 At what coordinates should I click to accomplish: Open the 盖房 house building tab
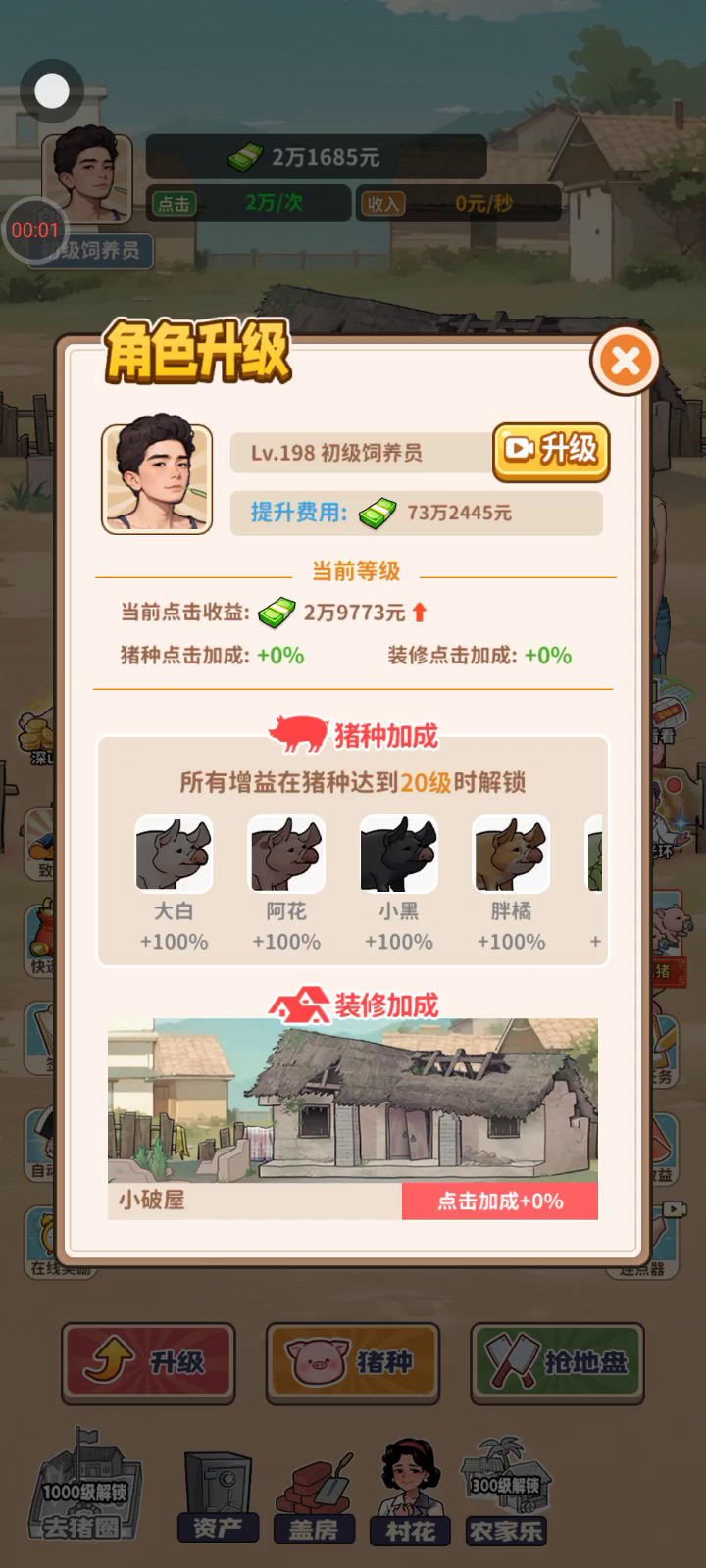click(314, 1494)
